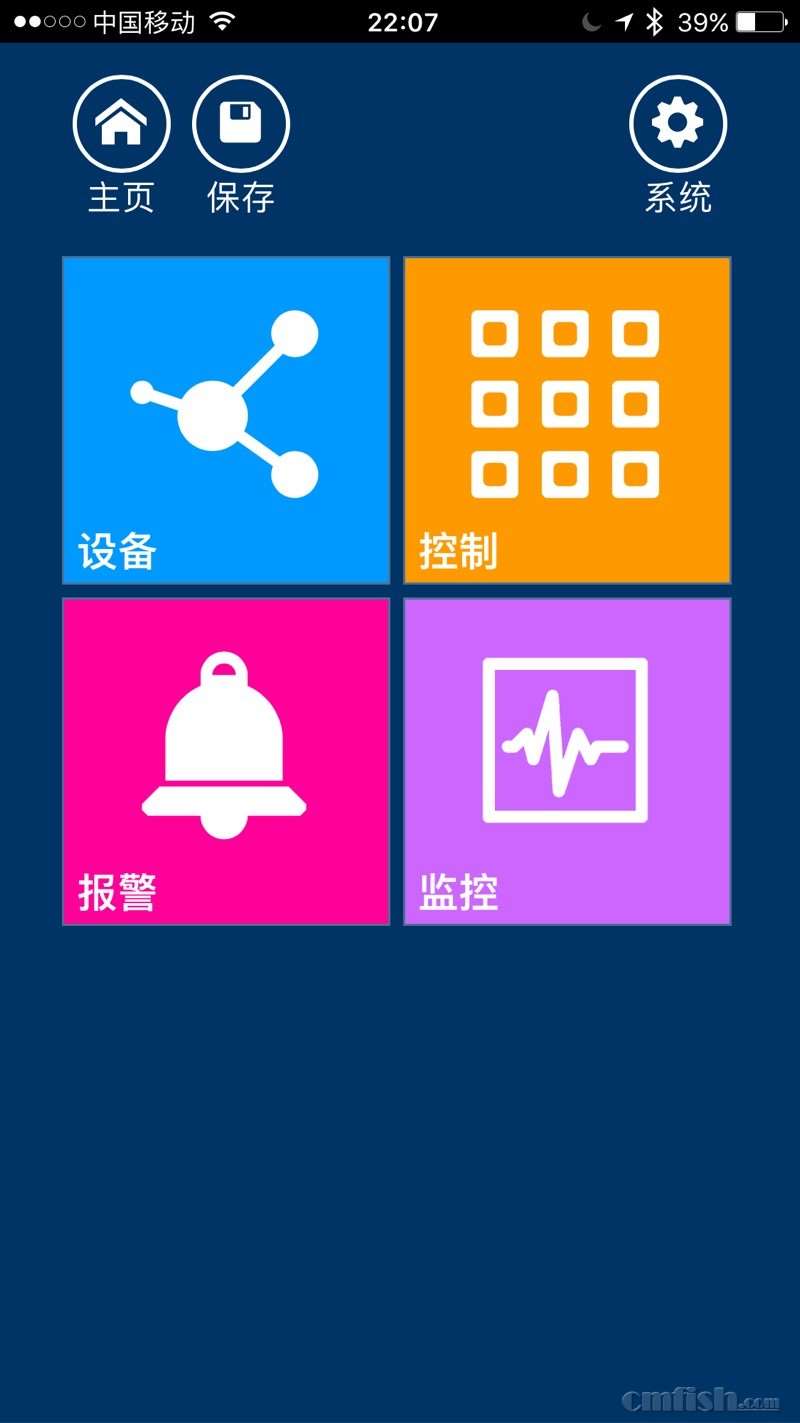
Task: Tap the 报警 alarm bell icon
Action: 223,743
